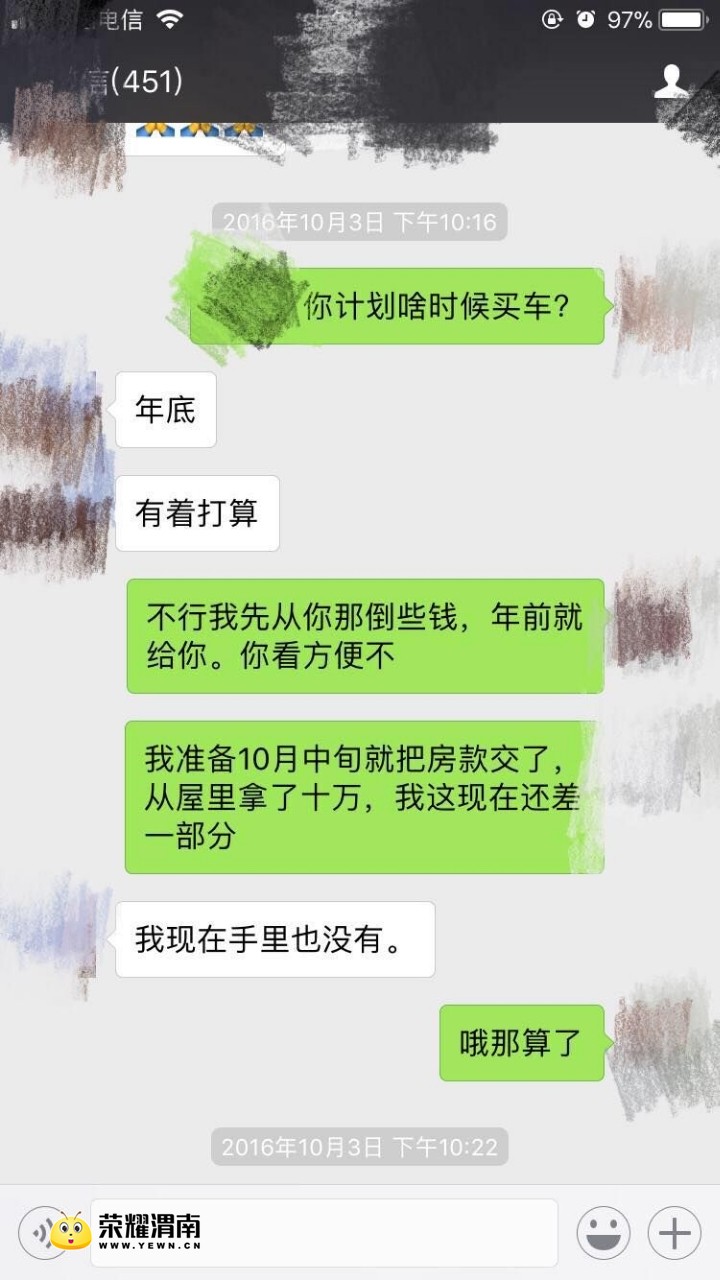The height and width of the screenshot is (1280, 720).
Task: Open the chat details person icon
Action: [671, 82]
